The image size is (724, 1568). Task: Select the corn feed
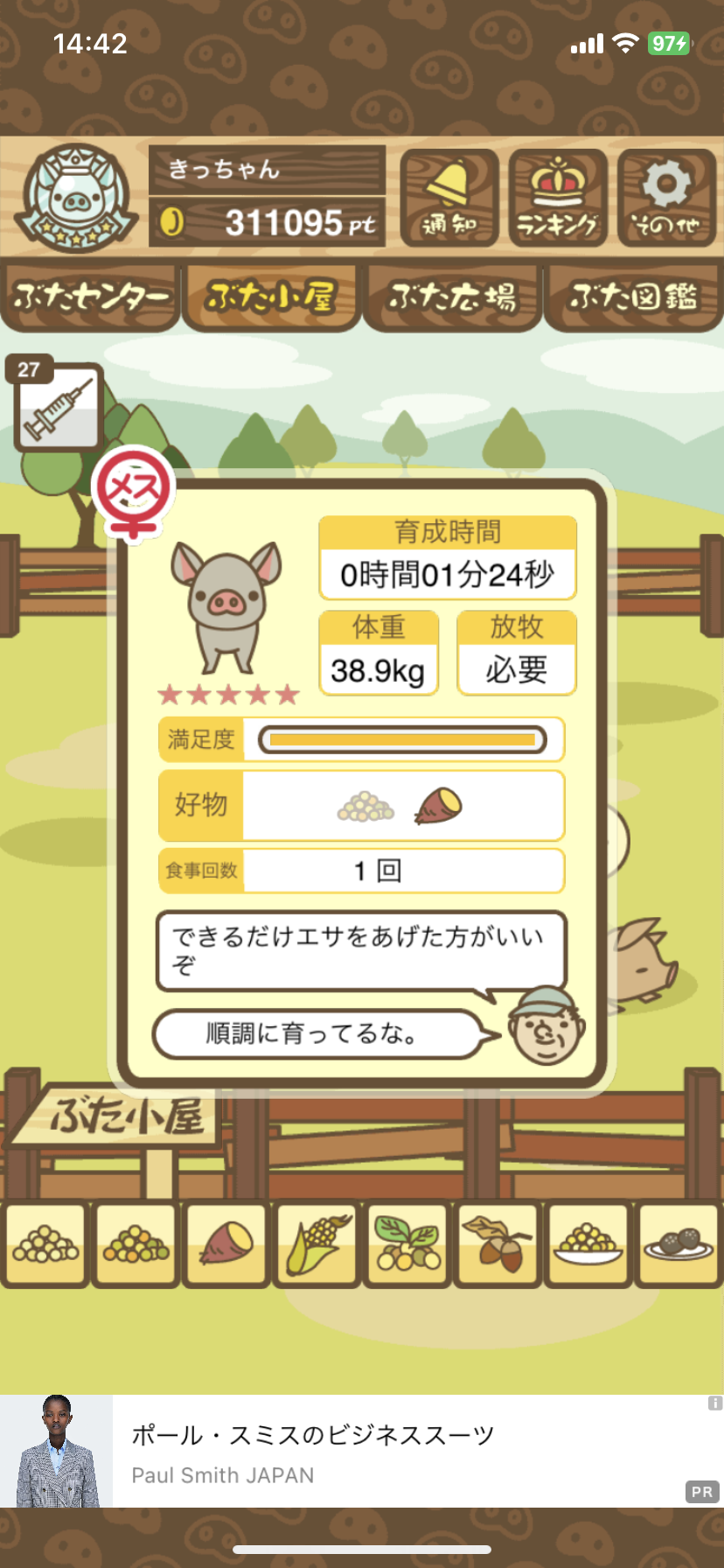tap(317, 1243)
